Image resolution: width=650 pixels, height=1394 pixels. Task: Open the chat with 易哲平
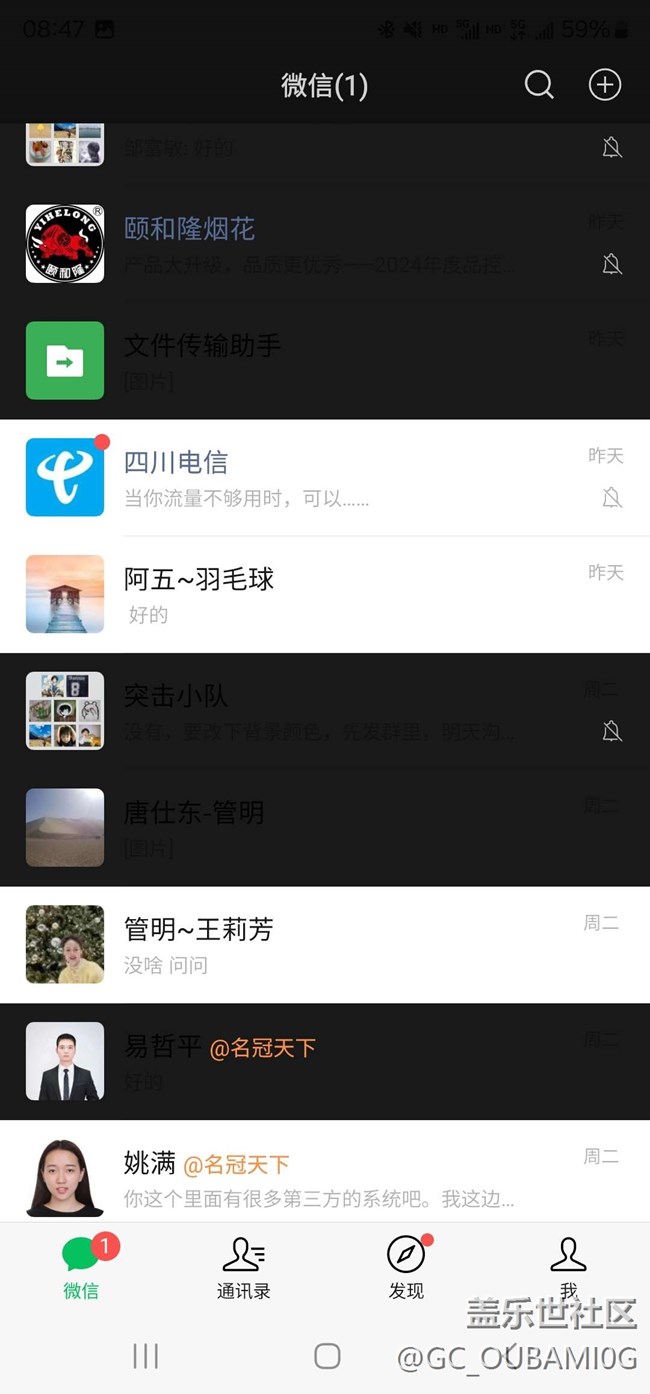325,1062
